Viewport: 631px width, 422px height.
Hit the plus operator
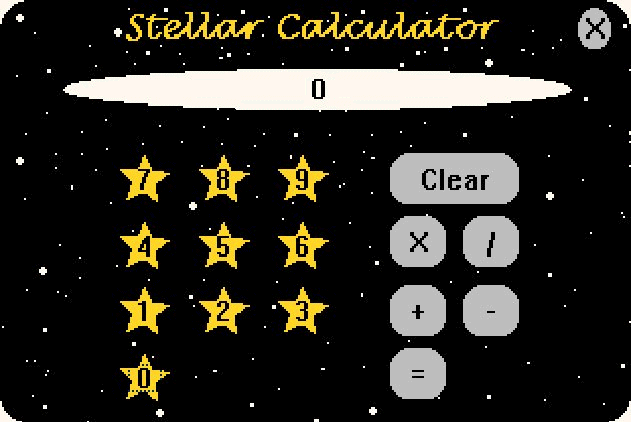click(418, 311)
